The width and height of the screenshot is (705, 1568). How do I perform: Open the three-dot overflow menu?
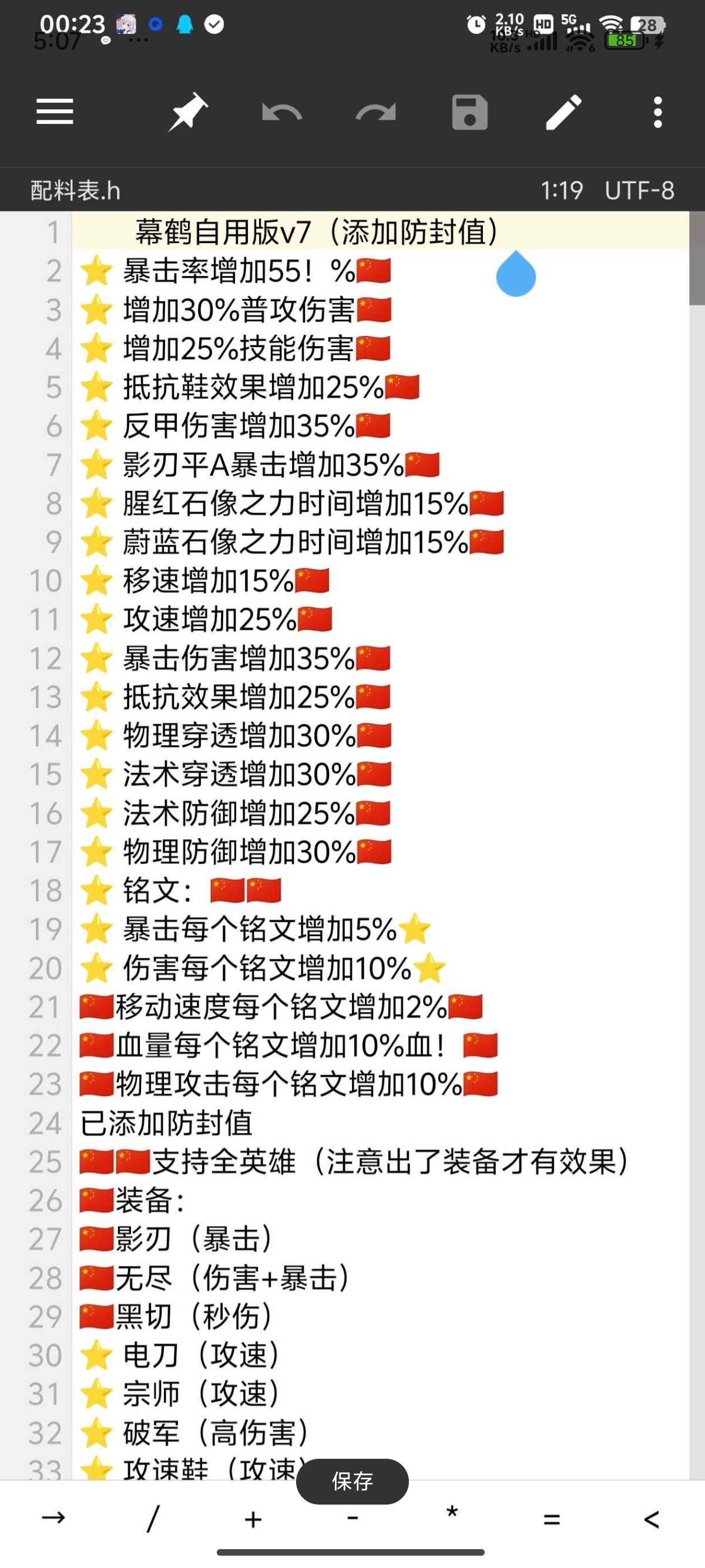click(x=657, y=113)
